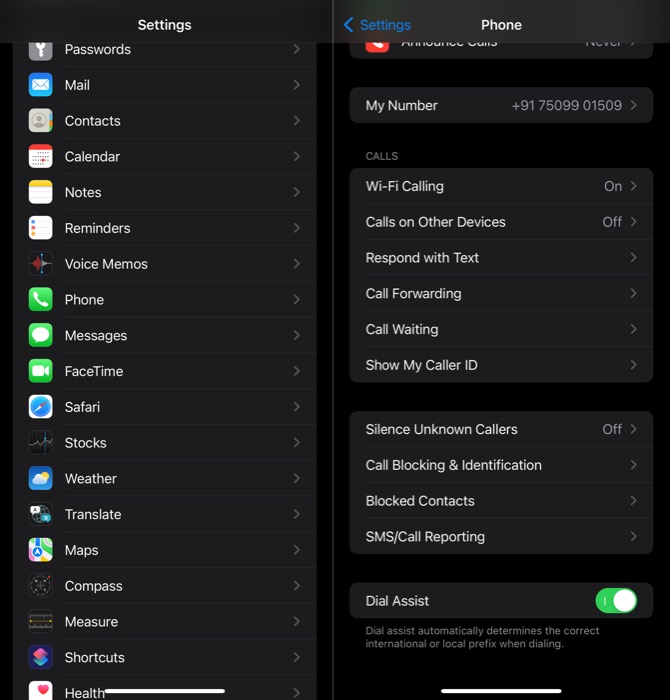This screenshot has height=700, width=670.
Task: Open Messages settings
Action: 165,335
